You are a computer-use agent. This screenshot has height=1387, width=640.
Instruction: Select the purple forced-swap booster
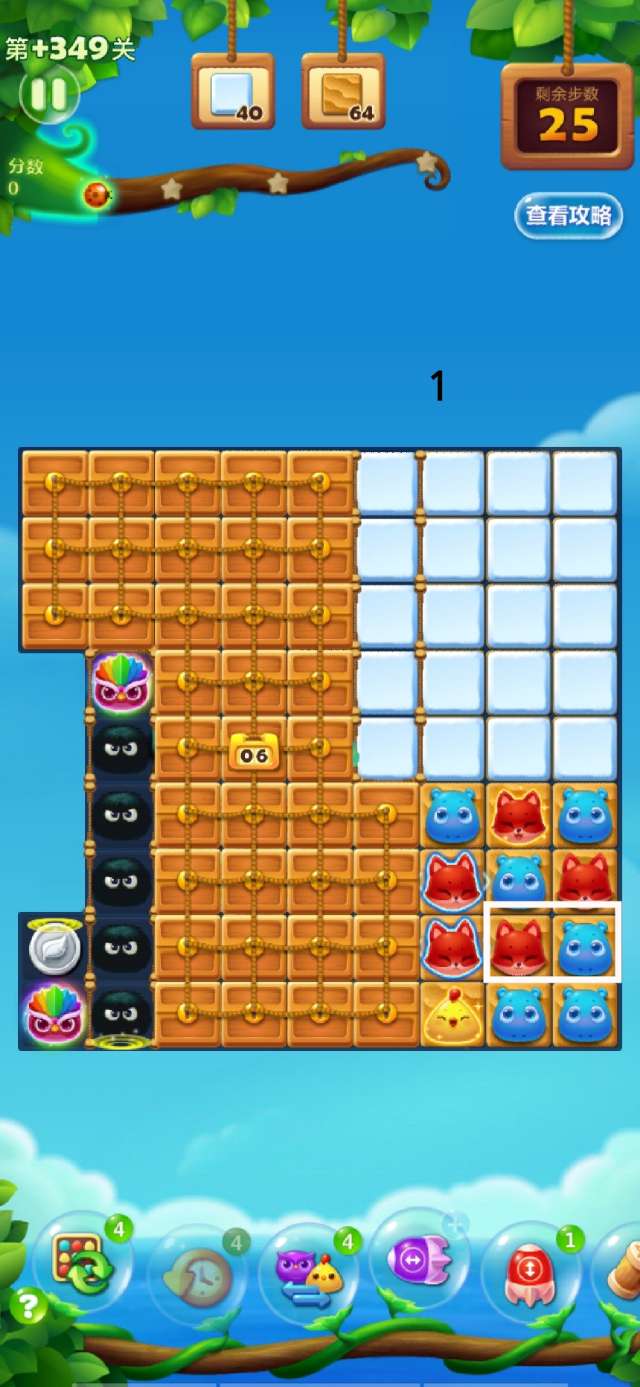click(x=419, y=1260)
